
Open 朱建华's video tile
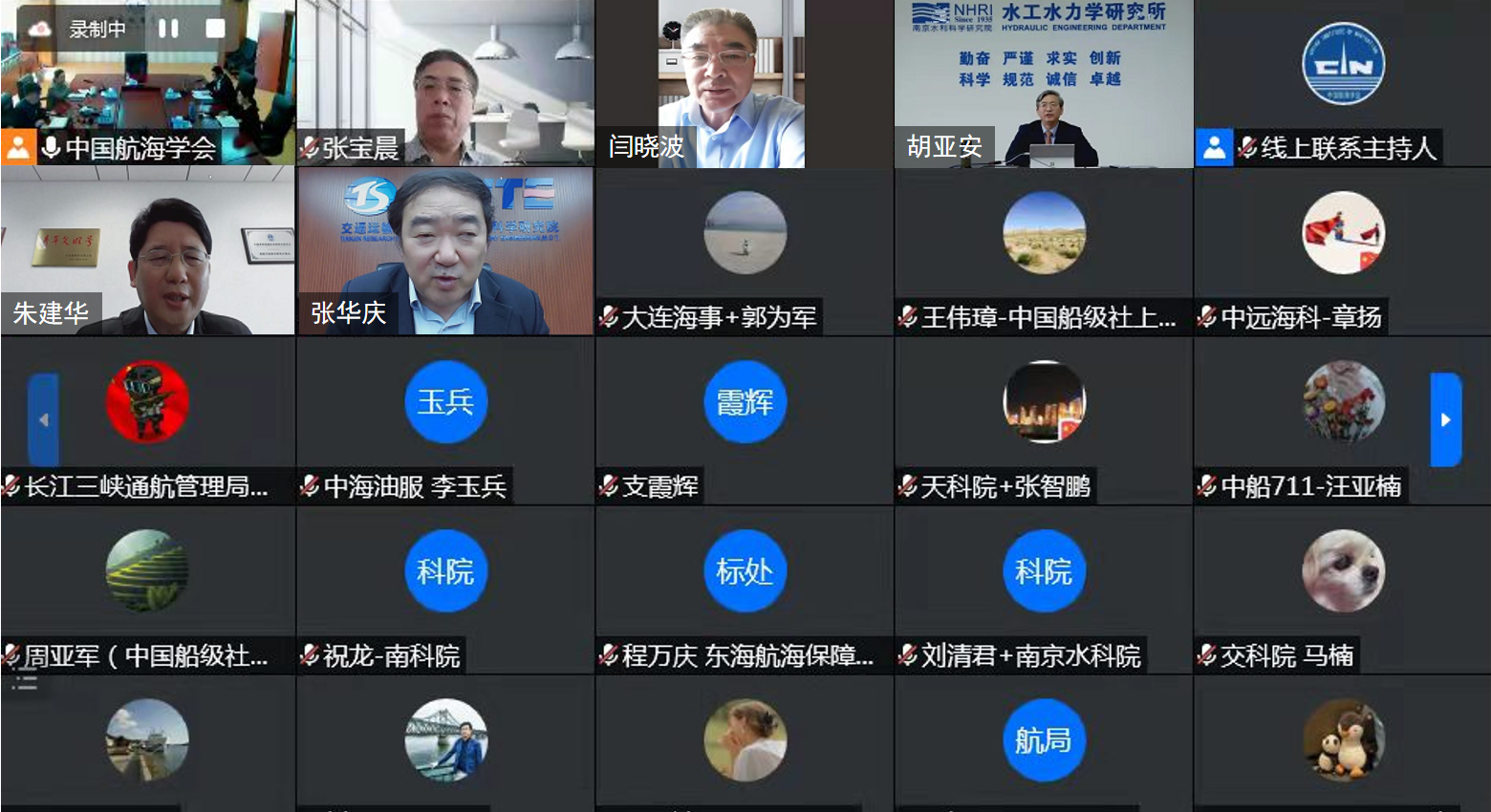tap(148, 248)
